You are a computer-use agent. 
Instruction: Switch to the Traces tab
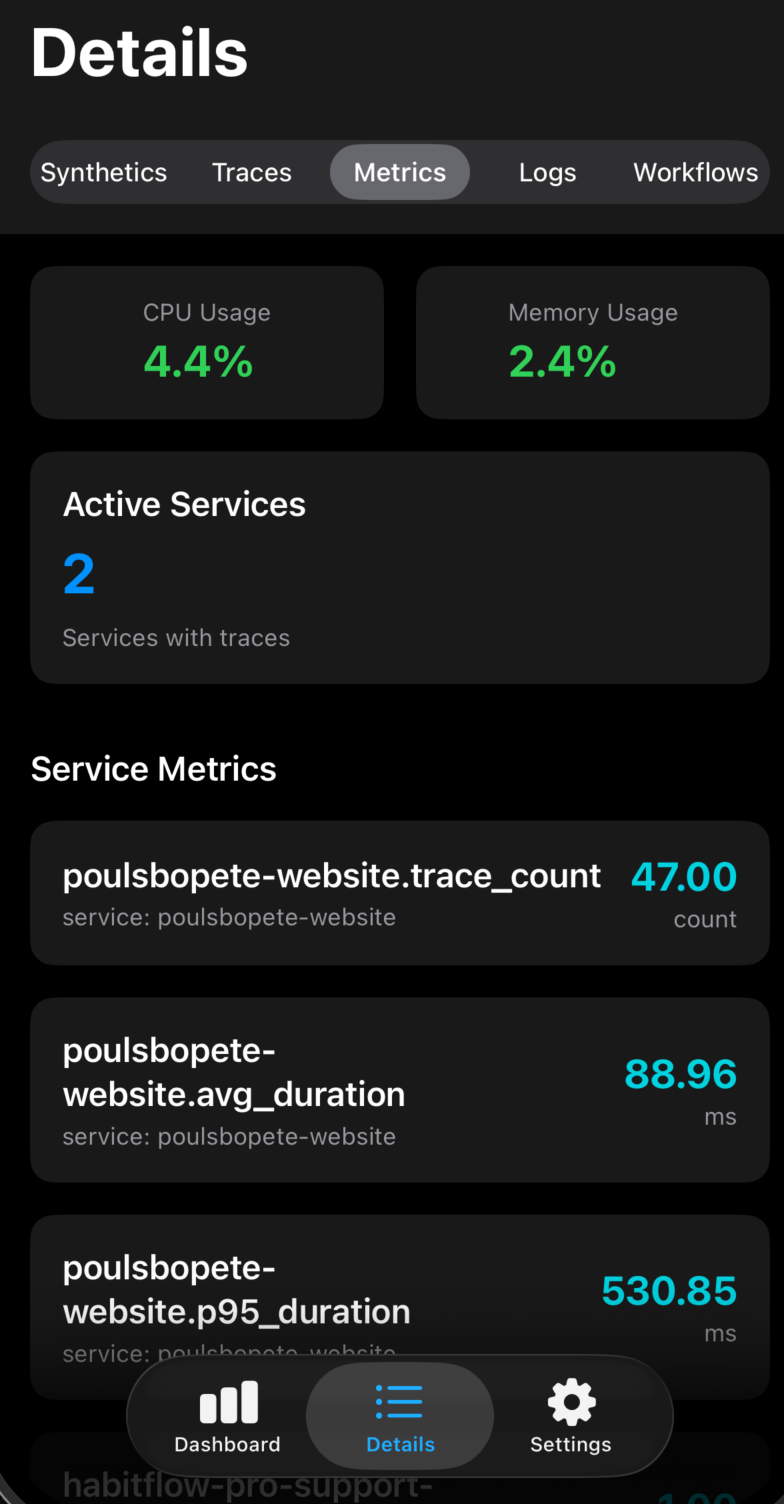(x=251, y=172)
